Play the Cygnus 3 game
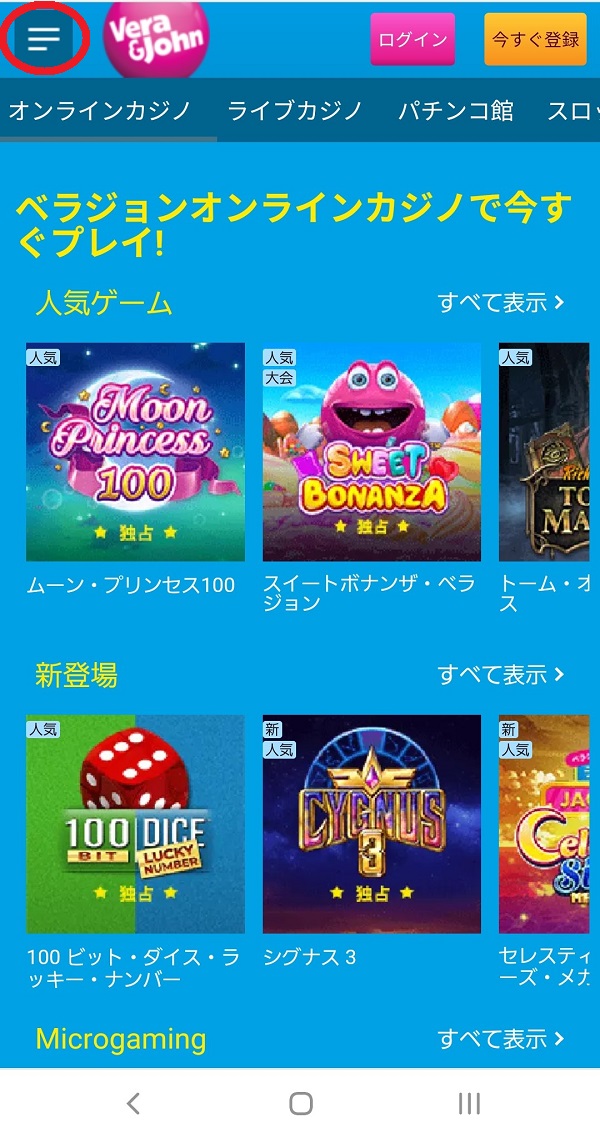 tap(371, 824)
